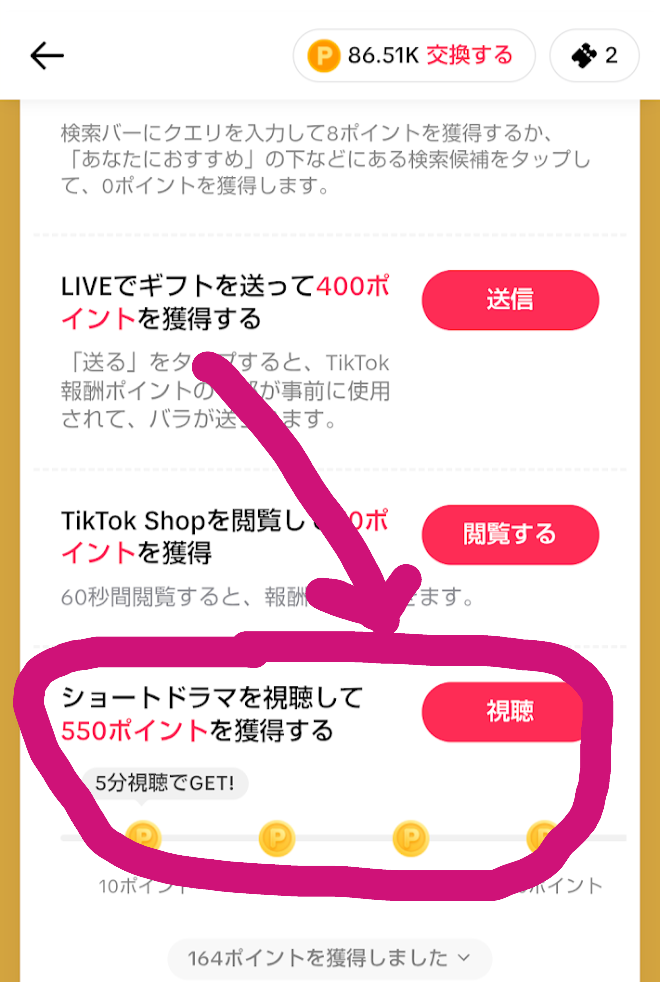
Task: Tap 閲覧する to browse TikTok Shop
Action: [x=510, y=535]
